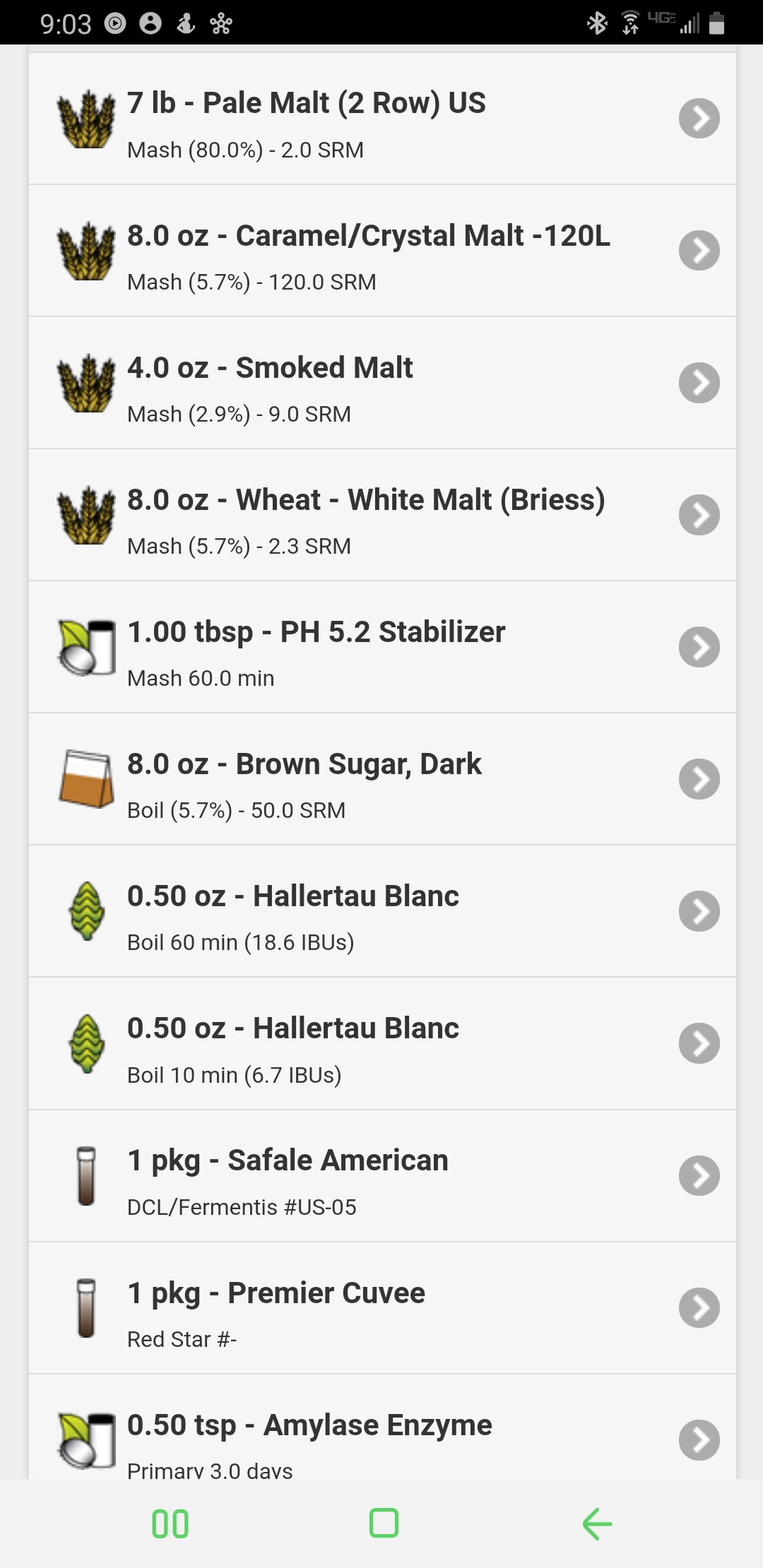Image resolution: width=763 pixels, height=1568 pixels.
Task: Go back using the system back arrow
Action: 597,1524
